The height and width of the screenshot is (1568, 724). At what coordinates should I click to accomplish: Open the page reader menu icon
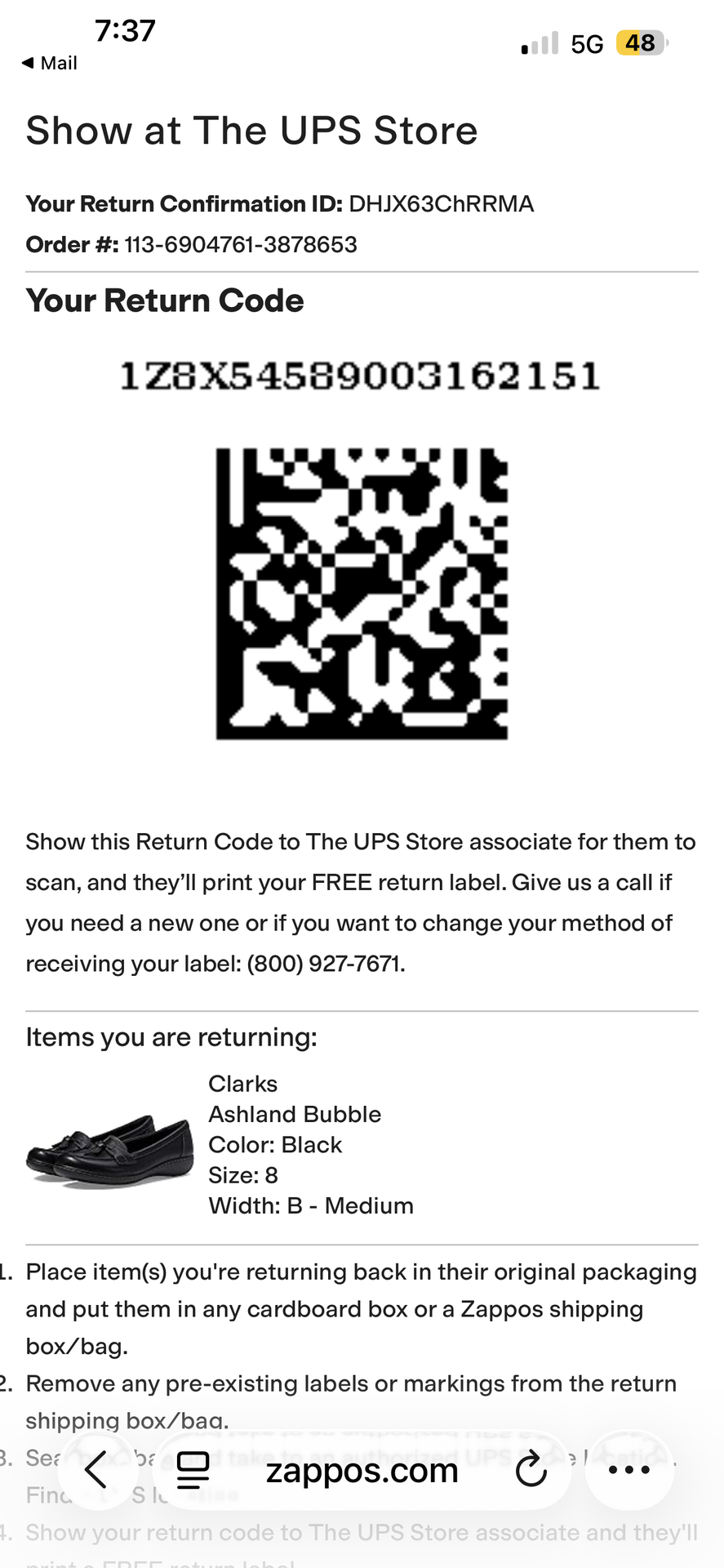tap(193, 1471)
